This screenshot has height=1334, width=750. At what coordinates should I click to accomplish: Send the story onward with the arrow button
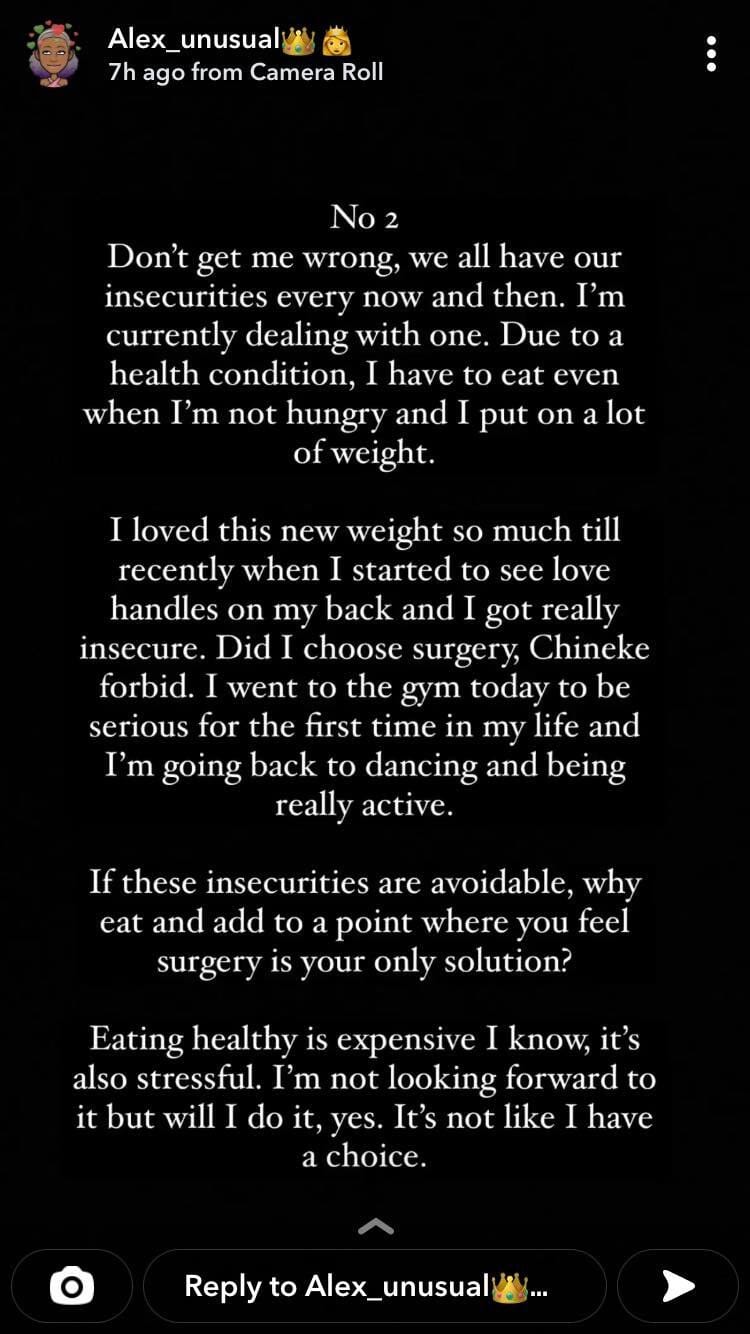pyautogui.click(x=678, y=1286)
